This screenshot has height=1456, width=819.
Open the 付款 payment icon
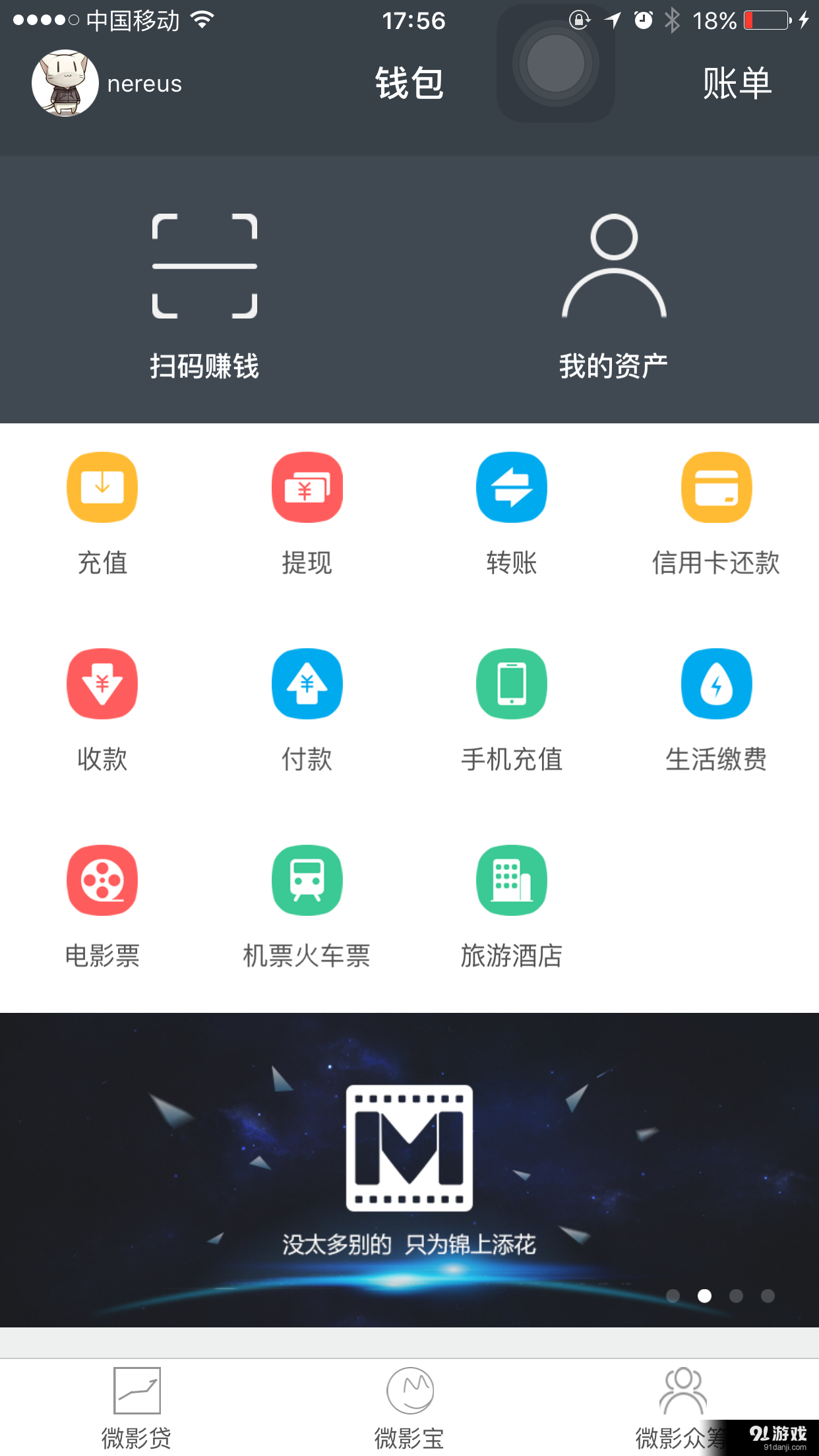307,684
